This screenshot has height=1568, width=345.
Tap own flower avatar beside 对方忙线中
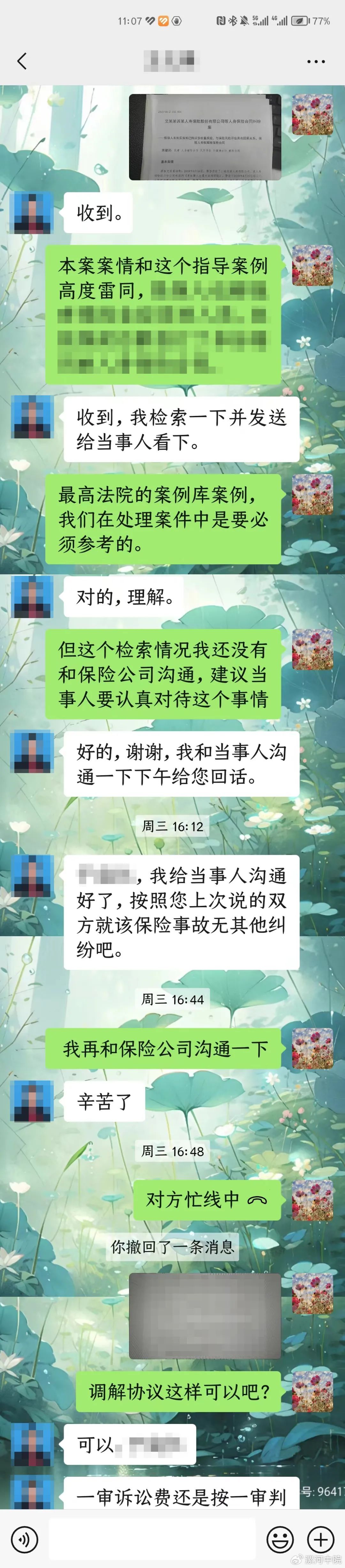312,1199
